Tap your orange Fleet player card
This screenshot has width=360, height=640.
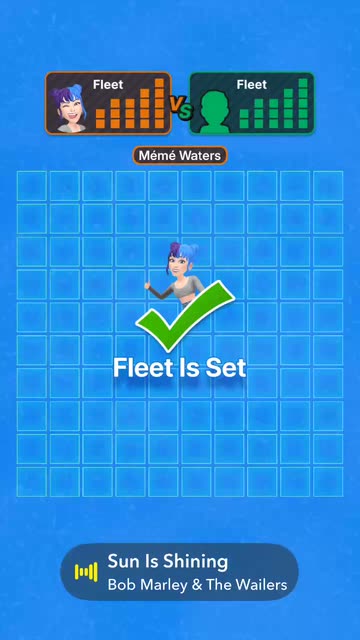108,103
